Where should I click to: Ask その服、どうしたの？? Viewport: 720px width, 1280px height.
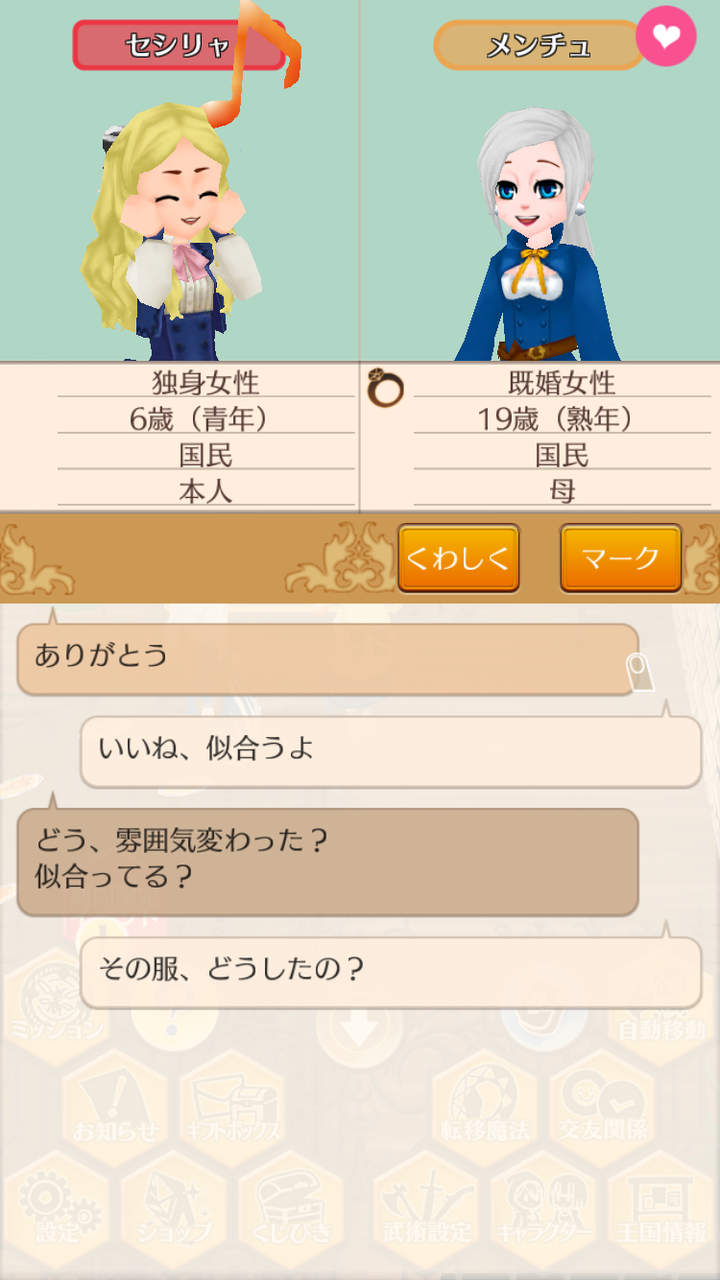click(390, 971)
